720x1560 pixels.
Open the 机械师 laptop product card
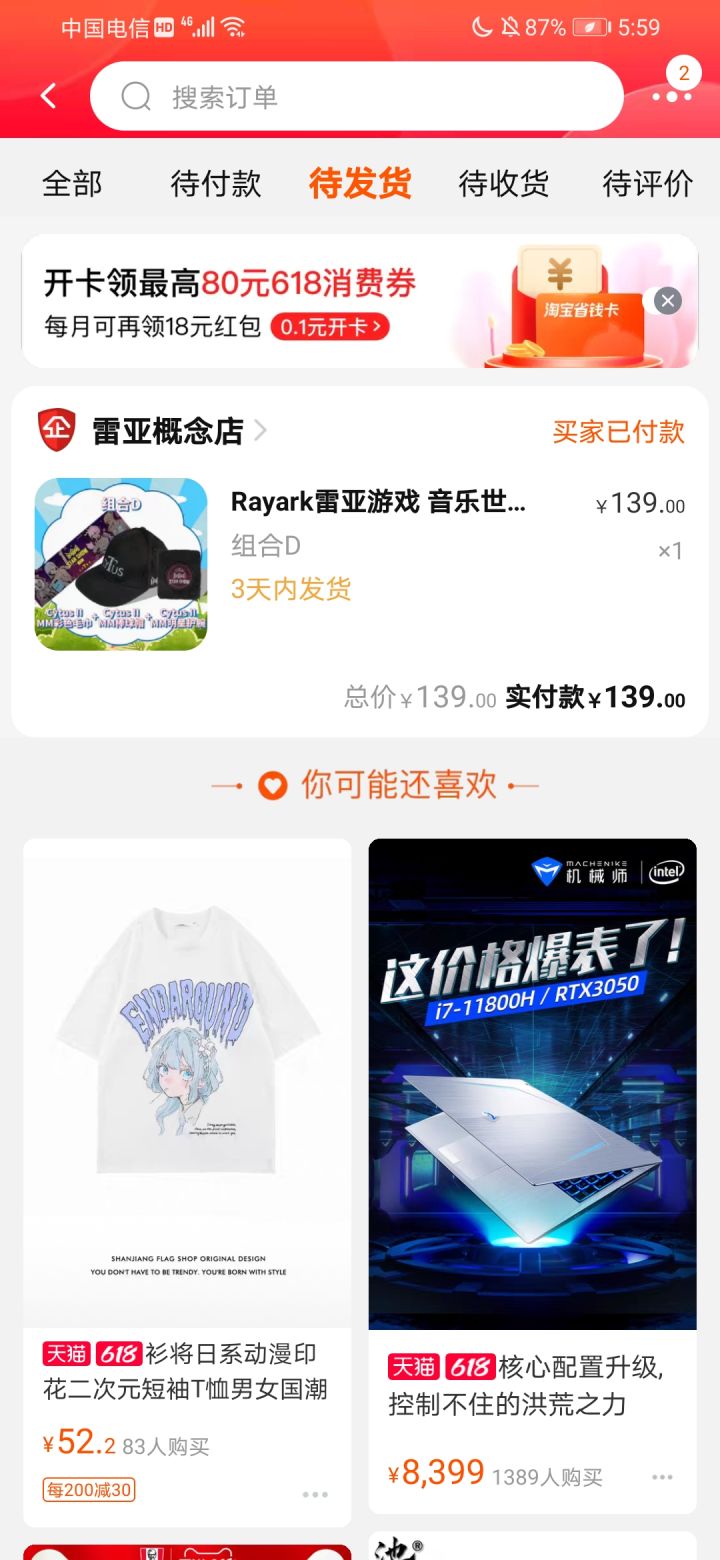click(x=532, y=1084)
